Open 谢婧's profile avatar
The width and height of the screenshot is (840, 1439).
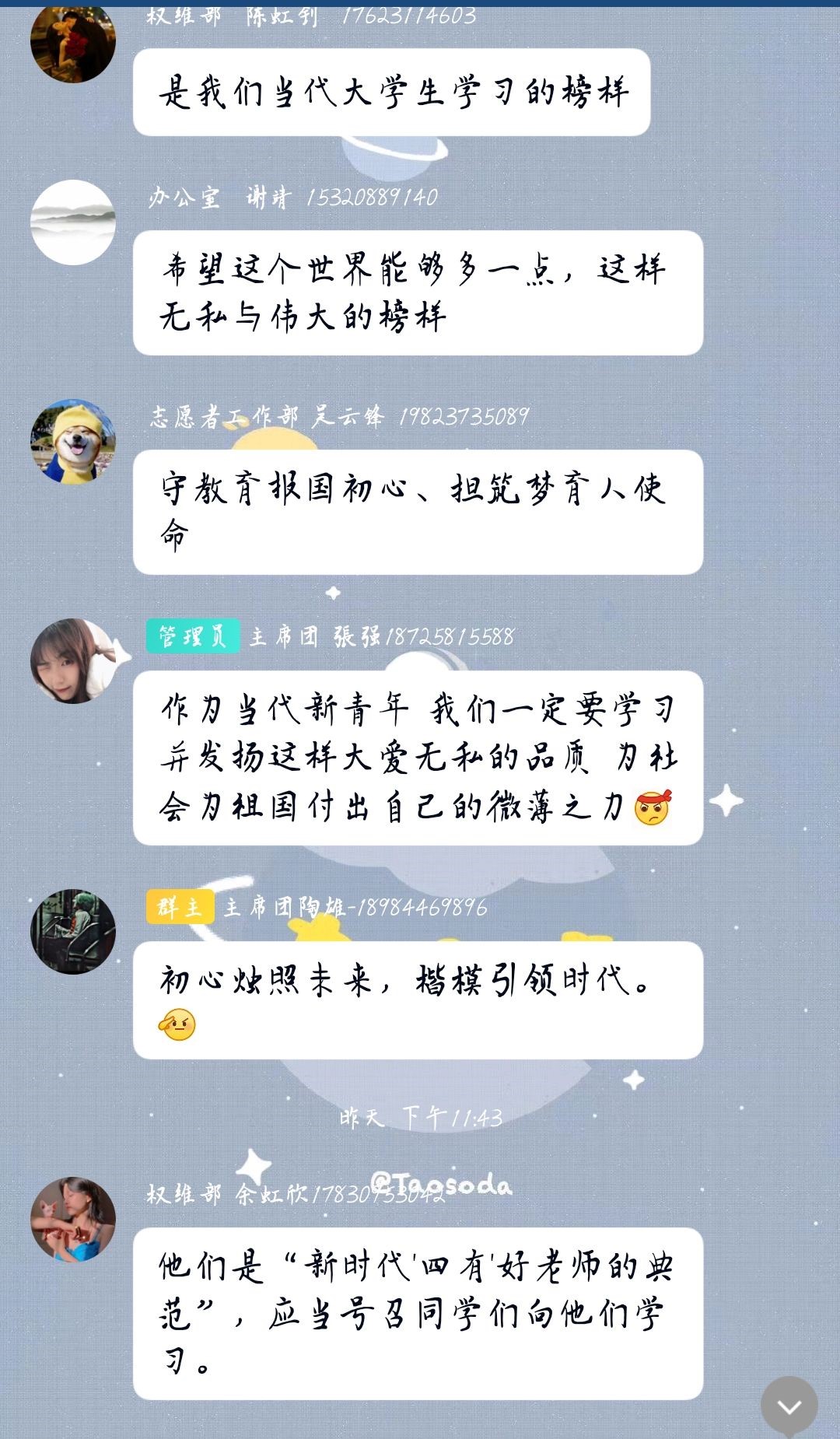click(73, 222)
